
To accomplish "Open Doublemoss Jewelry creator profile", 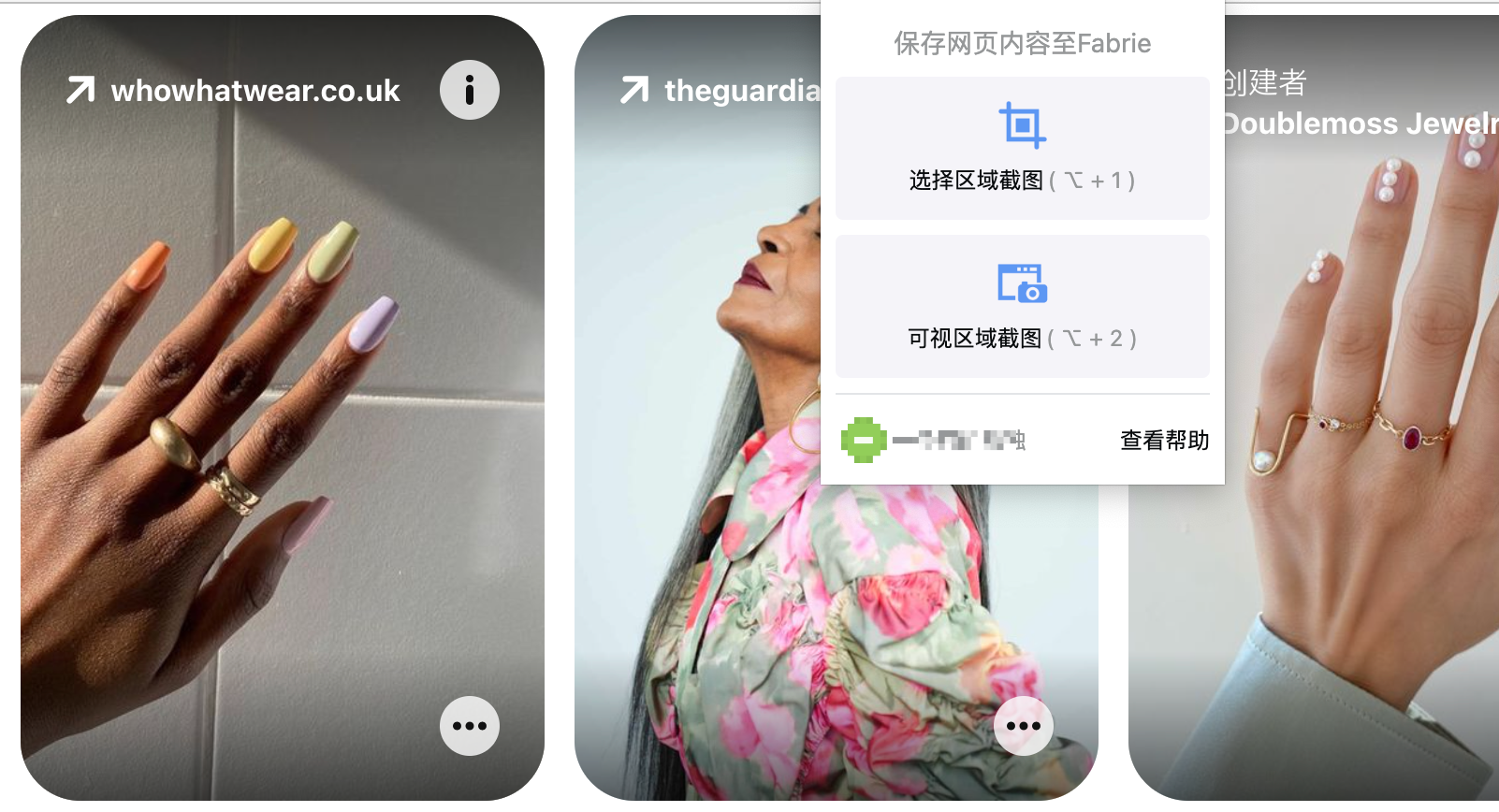I will [1359, 123].
